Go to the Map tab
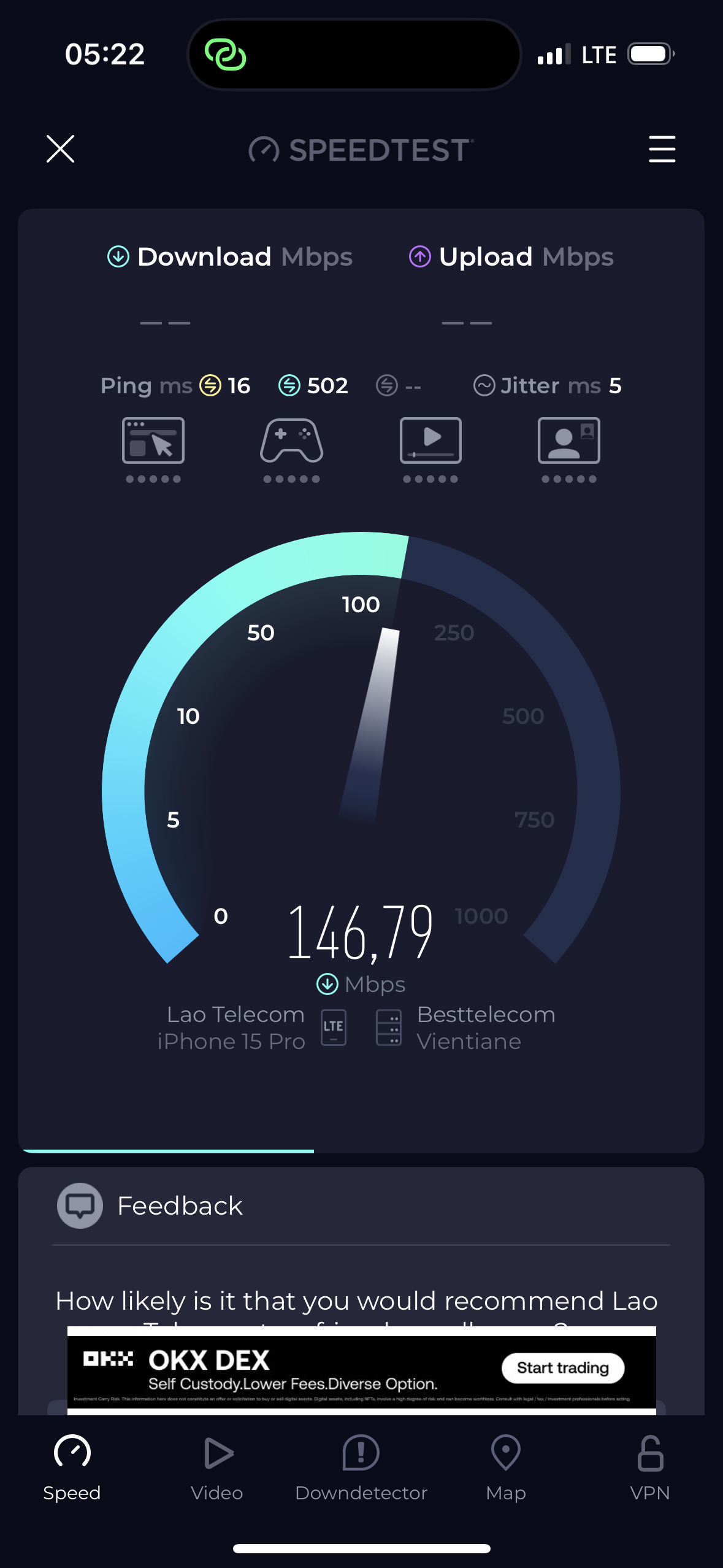The width and height of the screenshot is (723, 1568). pyautogui.click(x=506, y=1468)
